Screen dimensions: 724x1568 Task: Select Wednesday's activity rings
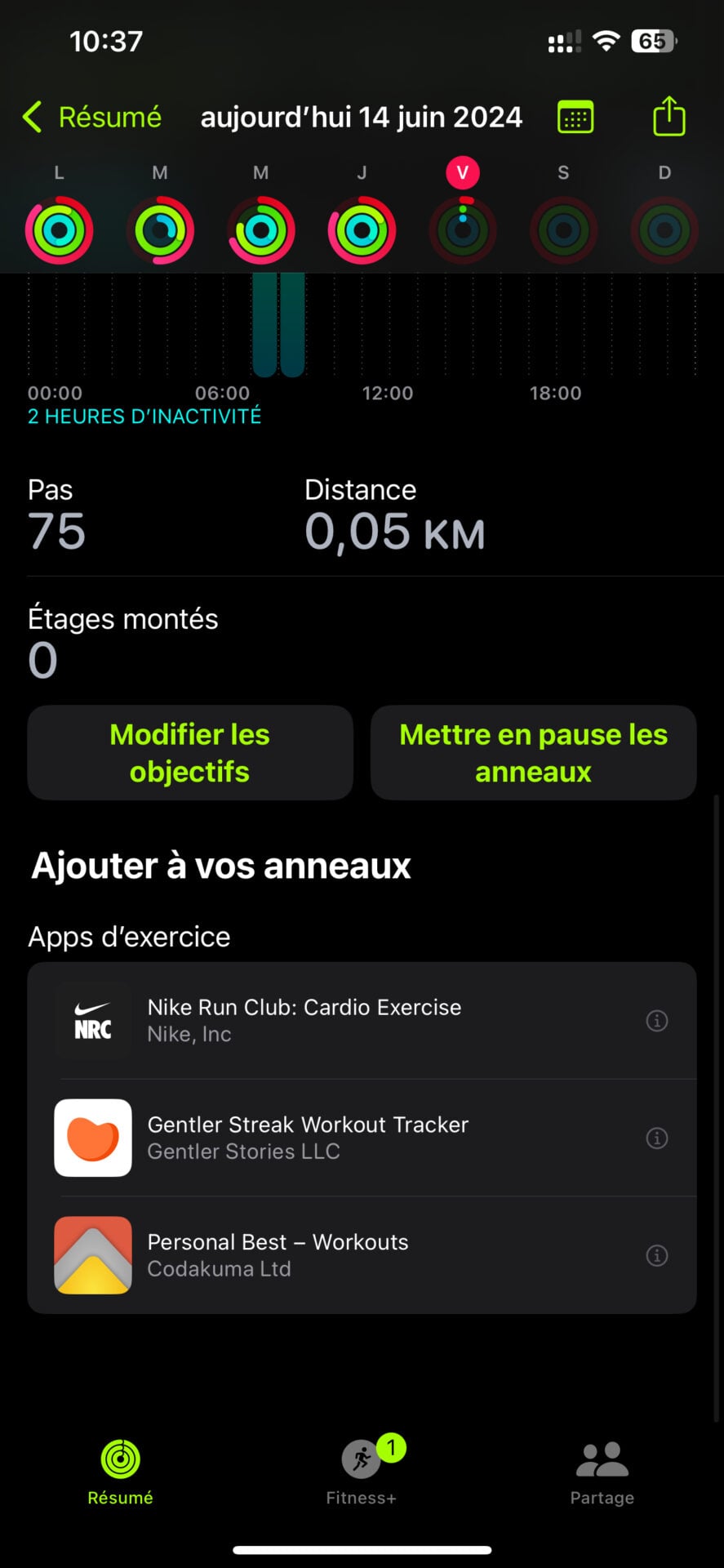click(x=261, y=229)
